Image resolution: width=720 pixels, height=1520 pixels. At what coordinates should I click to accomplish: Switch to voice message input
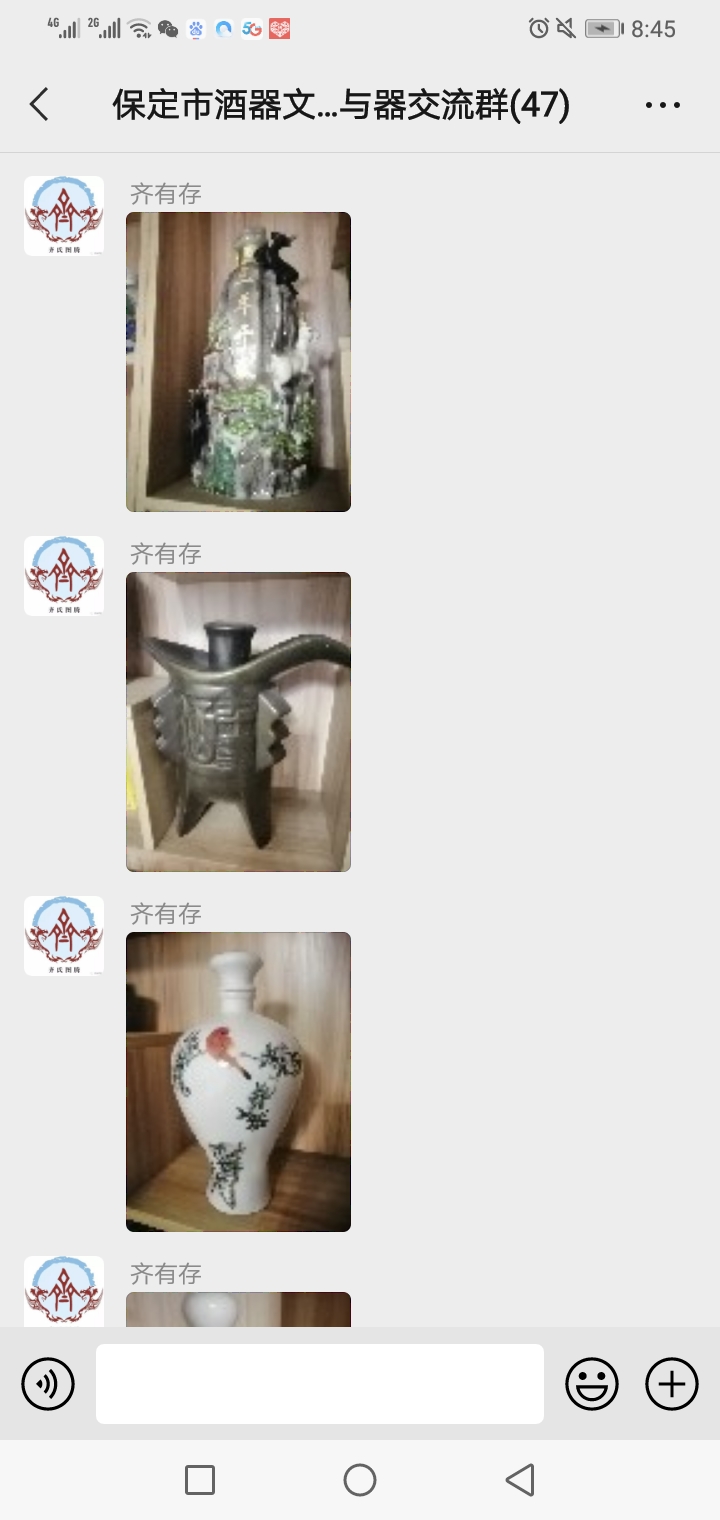pyautogui.click(x=48, y=1384)
